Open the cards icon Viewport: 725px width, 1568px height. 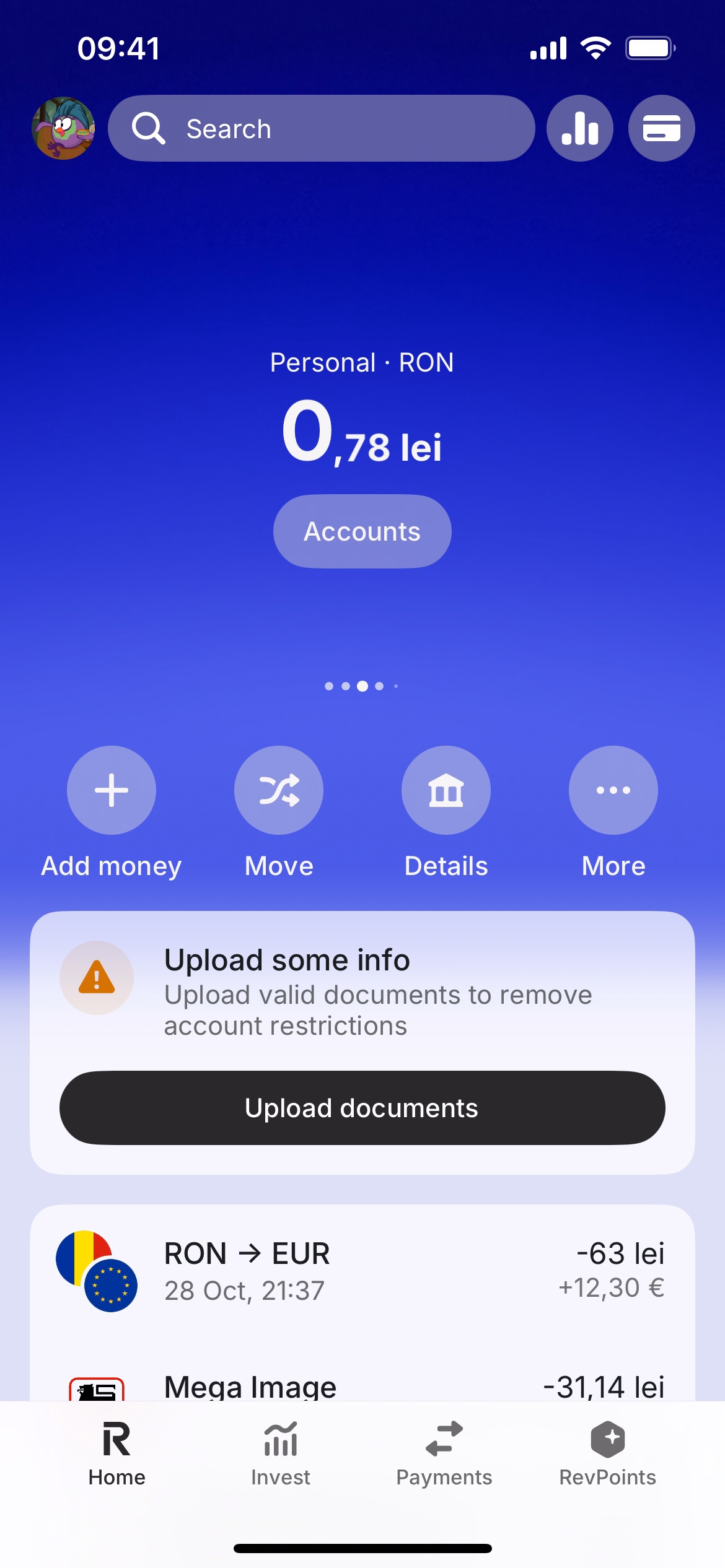tap(661, 128)
